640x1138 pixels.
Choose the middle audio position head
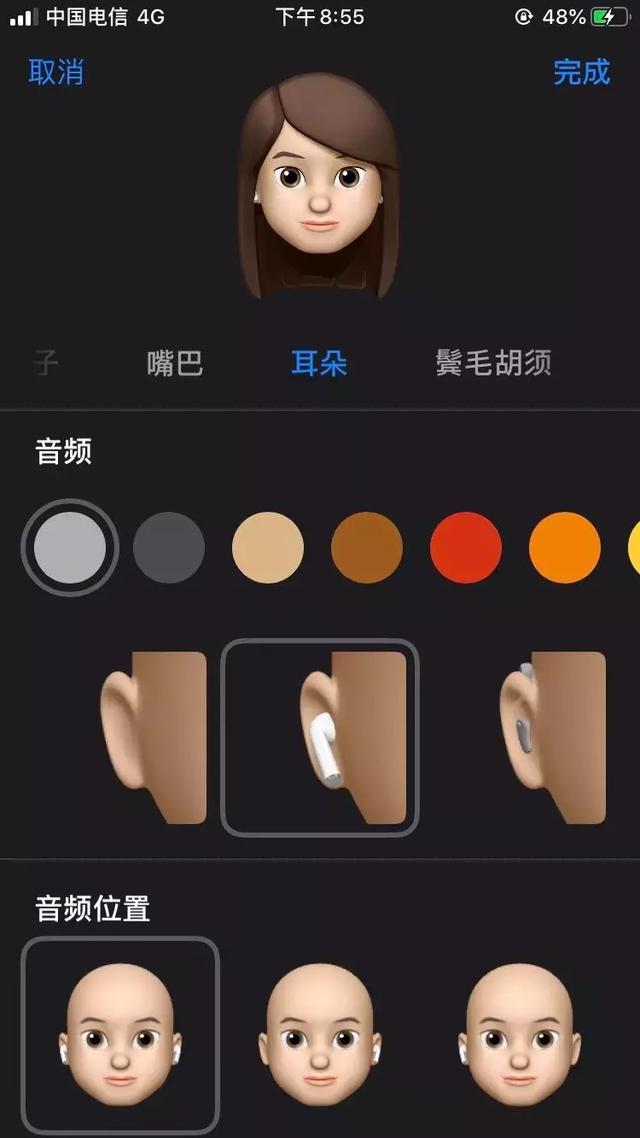point(319,1035)
